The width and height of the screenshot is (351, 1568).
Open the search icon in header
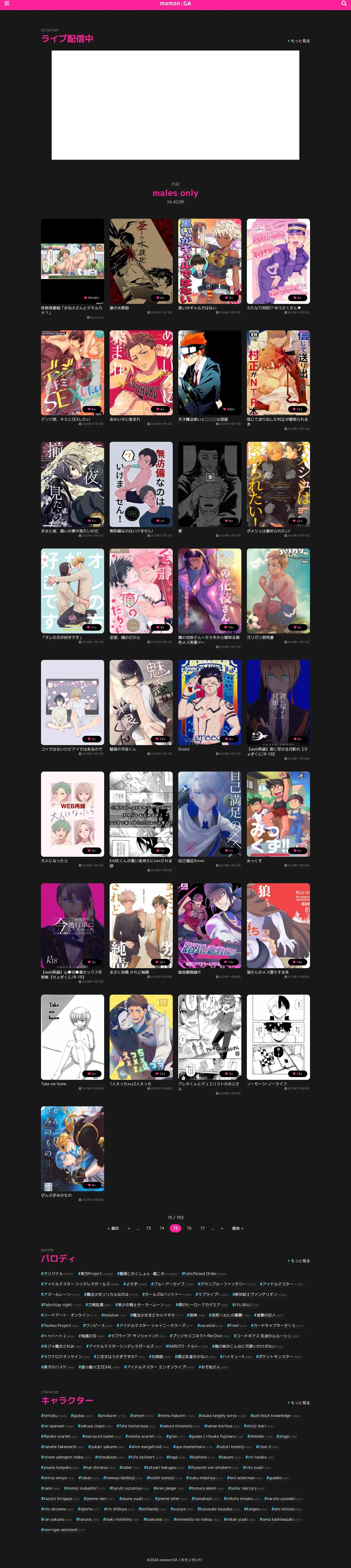[344, 4]
